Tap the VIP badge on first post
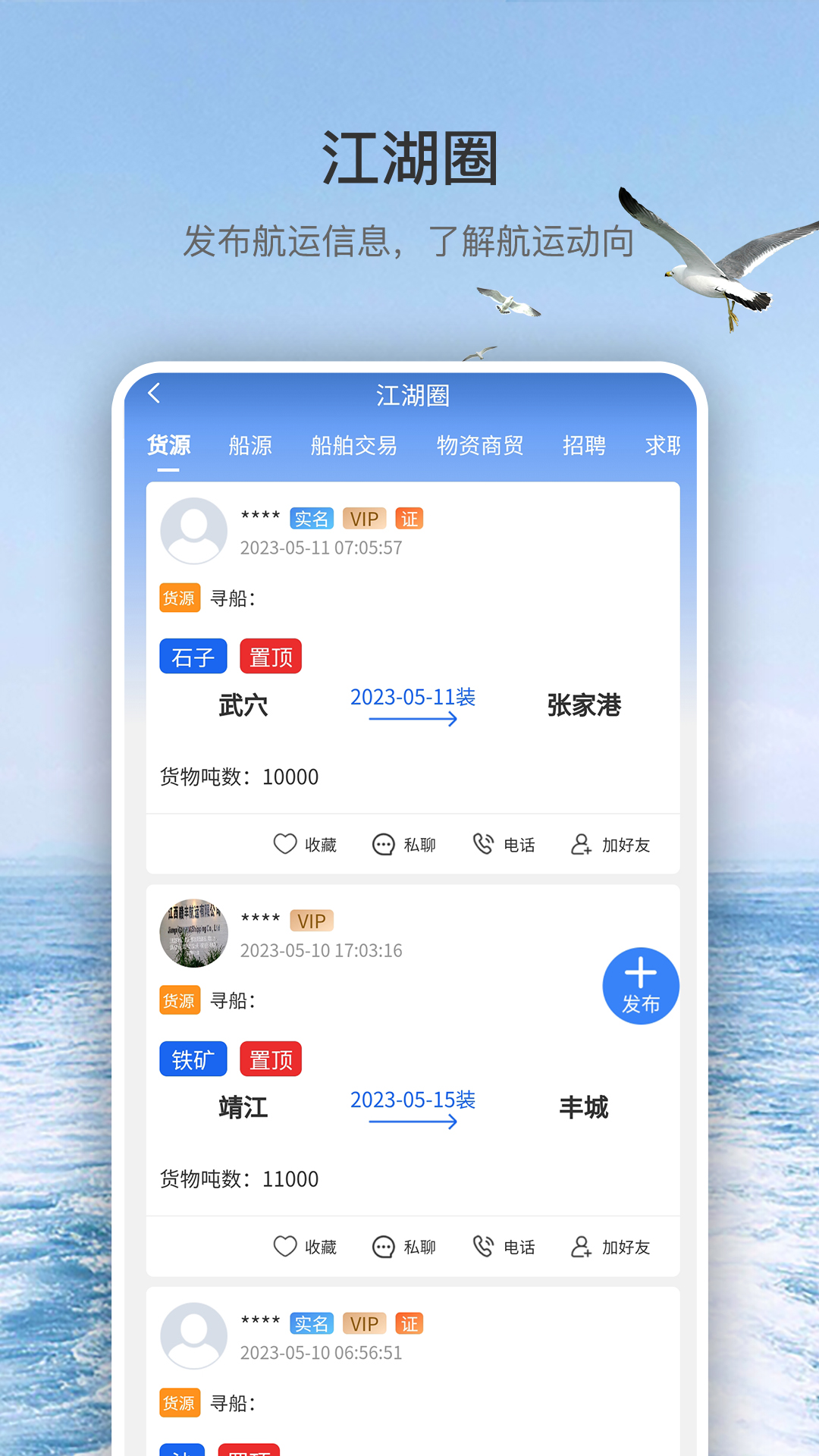 (364, 518)
